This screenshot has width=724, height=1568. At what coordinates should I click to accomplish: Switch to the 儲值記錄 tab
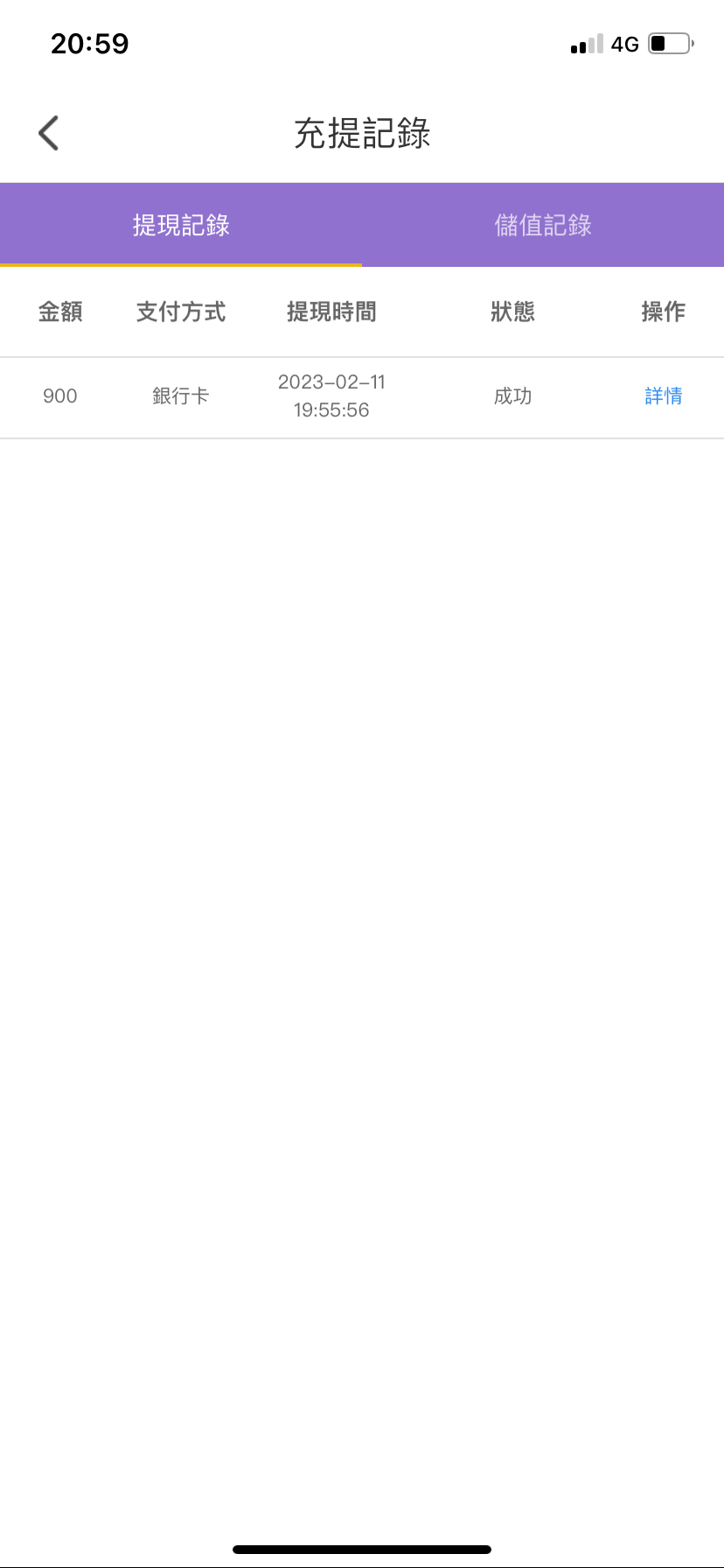tap(543, 225)
